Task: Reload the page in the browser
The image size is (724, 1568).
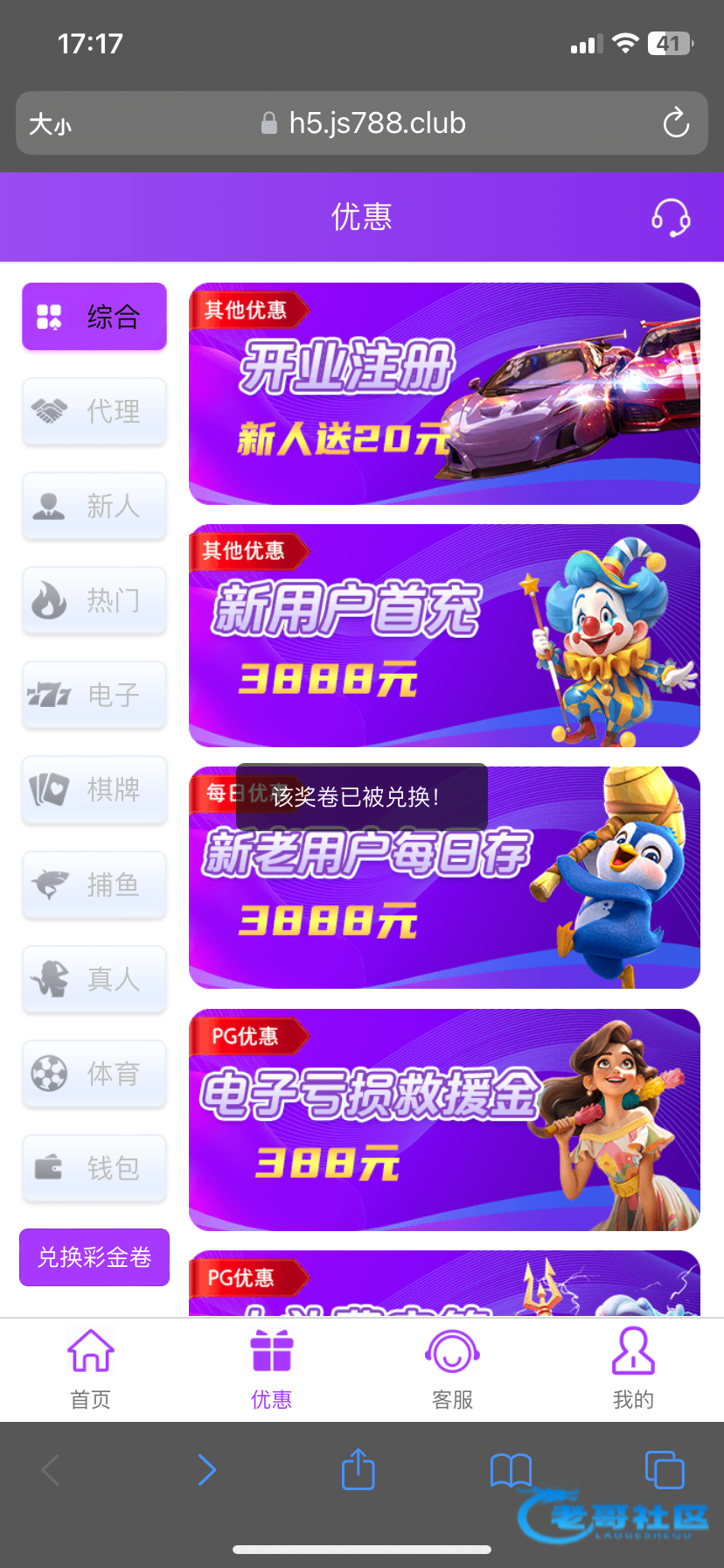Action: (676, 123)
